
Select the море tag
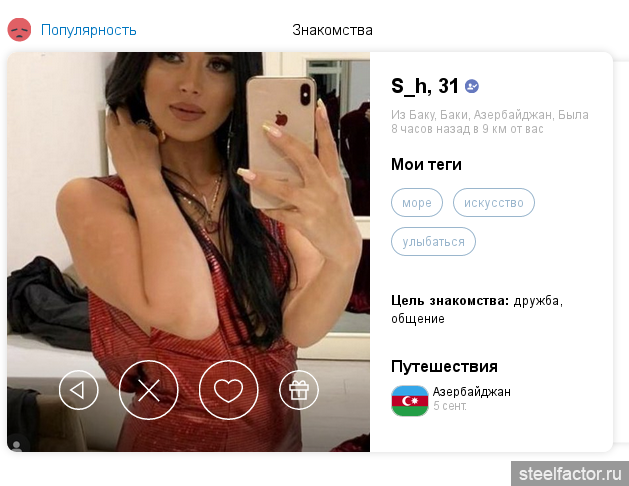417,203
